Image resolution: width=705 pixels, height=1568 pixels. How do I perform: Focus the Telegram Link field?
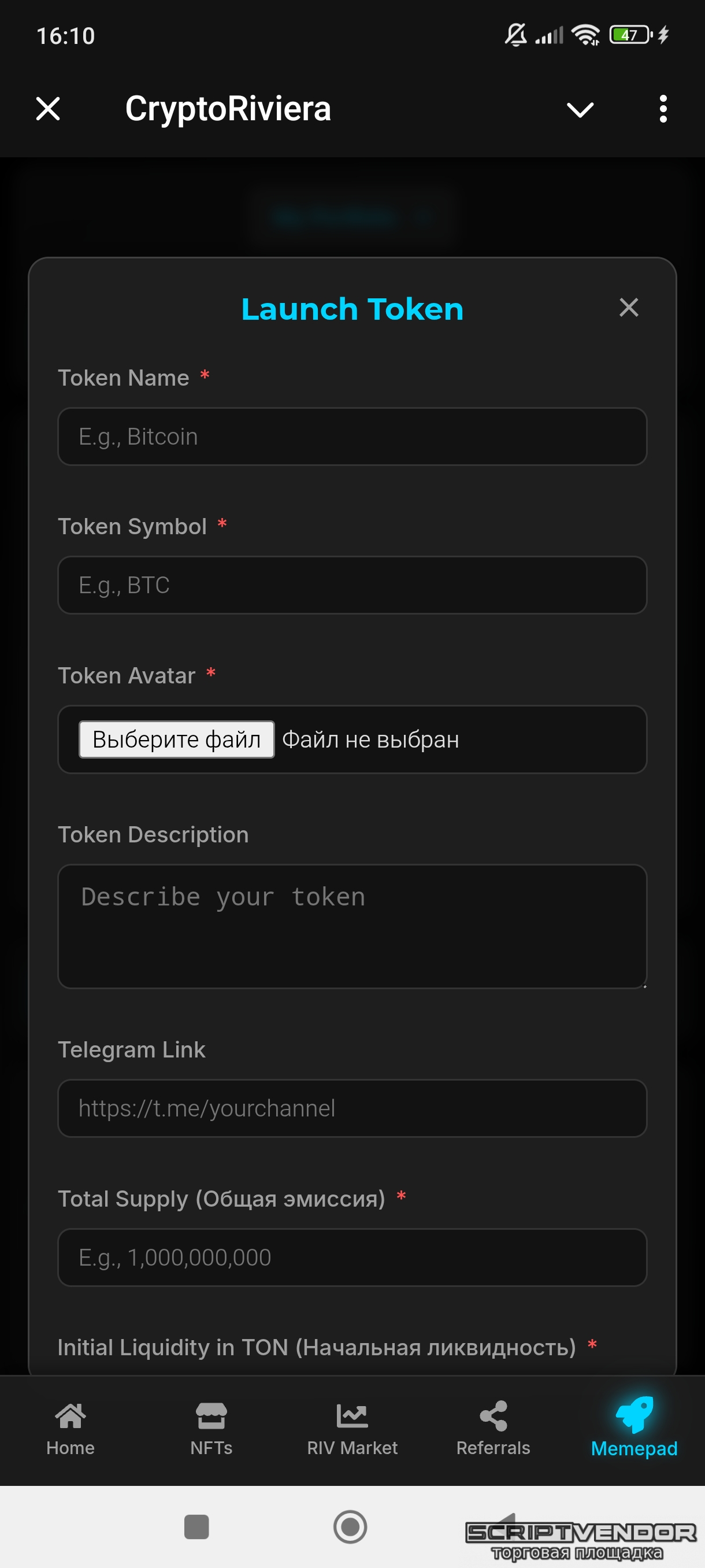(352, 1108)
